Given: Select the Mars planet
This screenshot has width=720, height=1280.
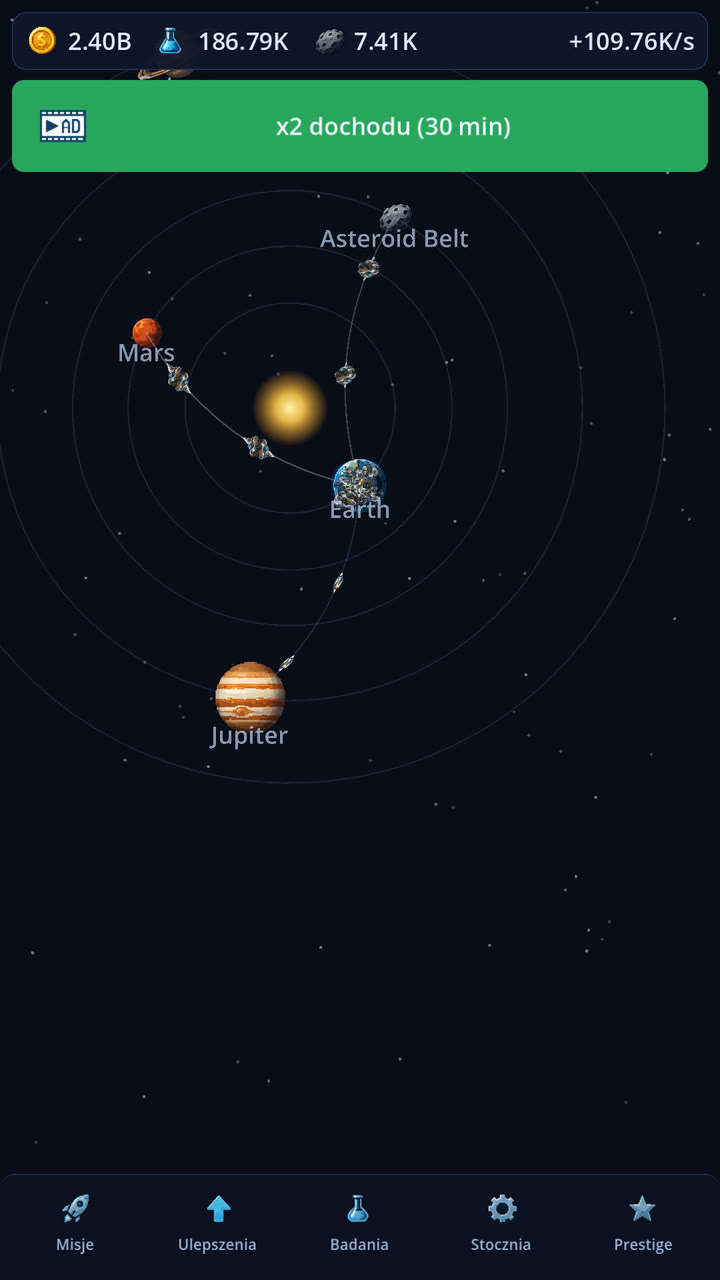Looking at the screenshot, I should click(147, 332).
